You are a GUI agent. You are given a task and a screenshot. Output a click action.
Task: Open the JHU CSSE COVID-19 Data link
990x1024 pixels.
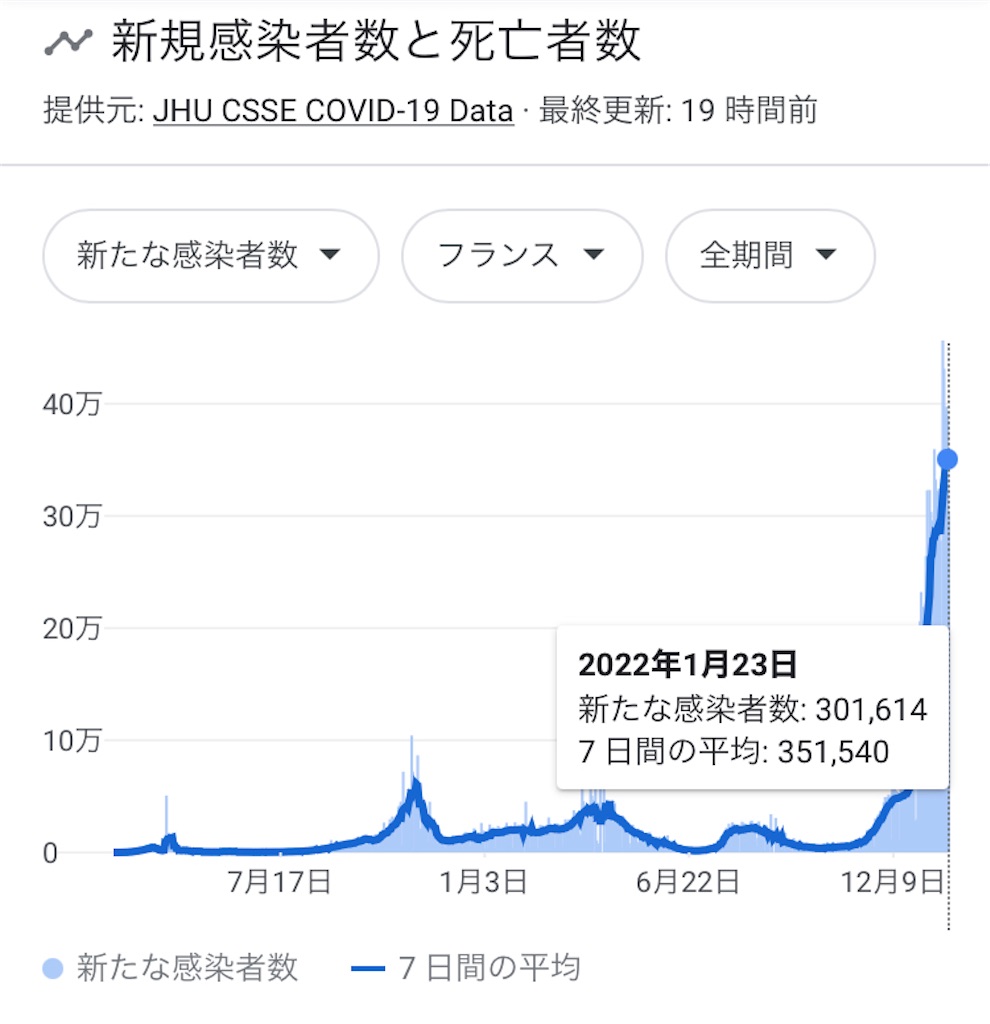point(332,111)
